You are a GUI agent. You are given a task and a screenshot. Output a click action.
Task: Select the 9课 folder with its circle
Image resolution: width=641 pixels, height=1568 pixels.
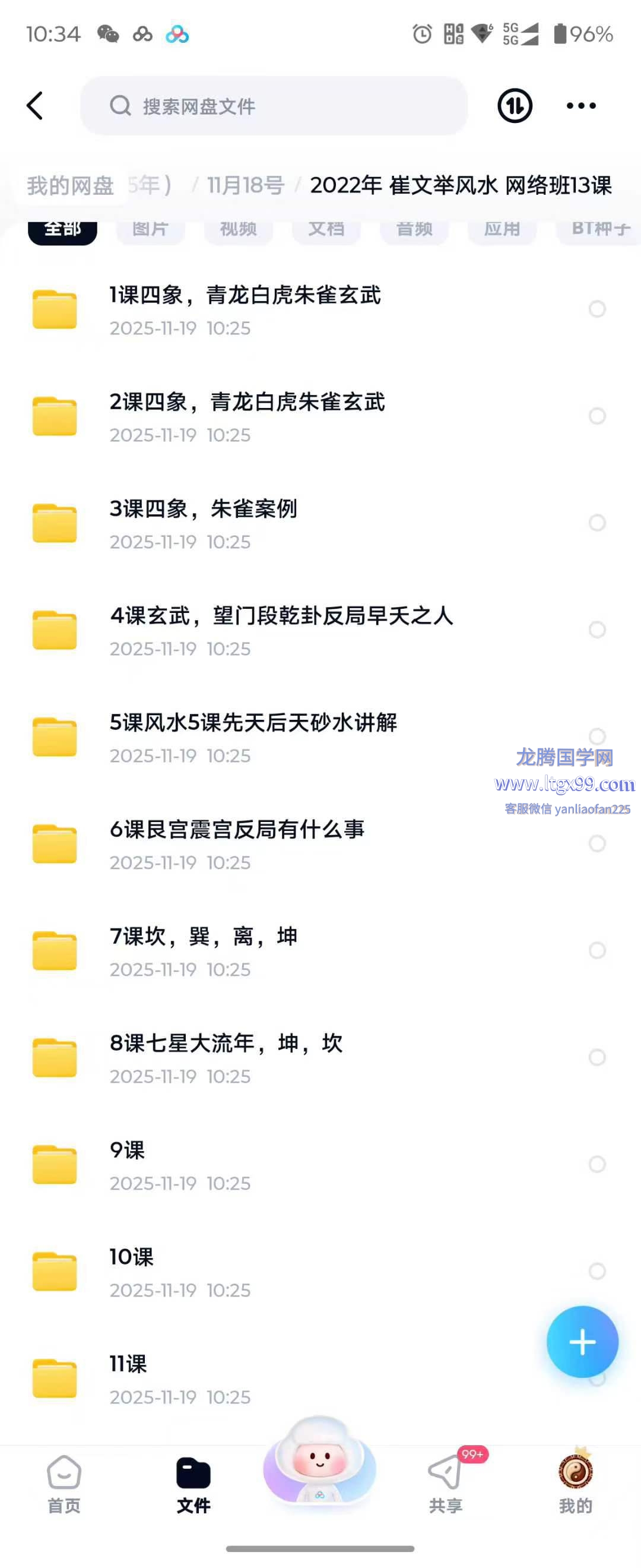point(597,1164)
